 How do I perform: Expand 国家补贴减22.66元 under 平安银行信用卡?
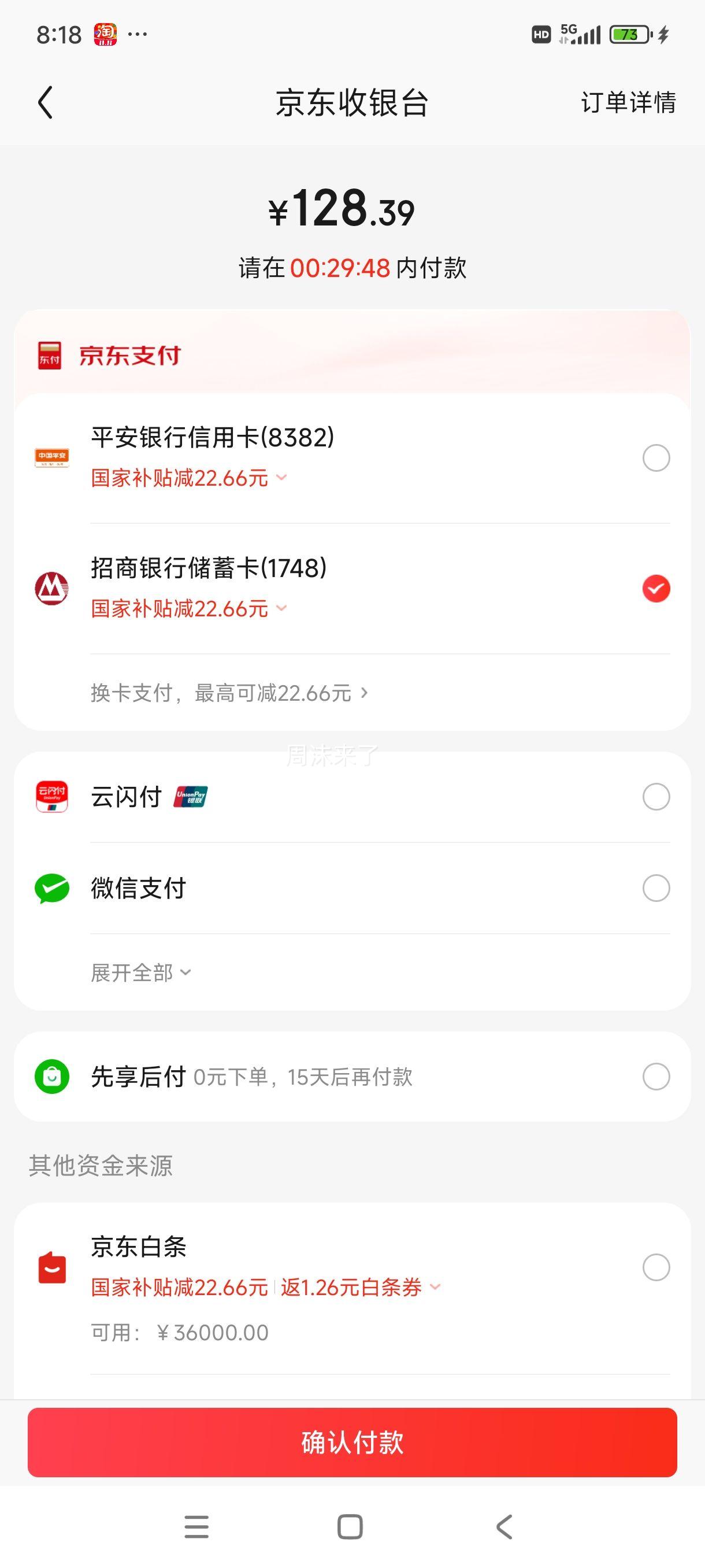click(188, 478)
